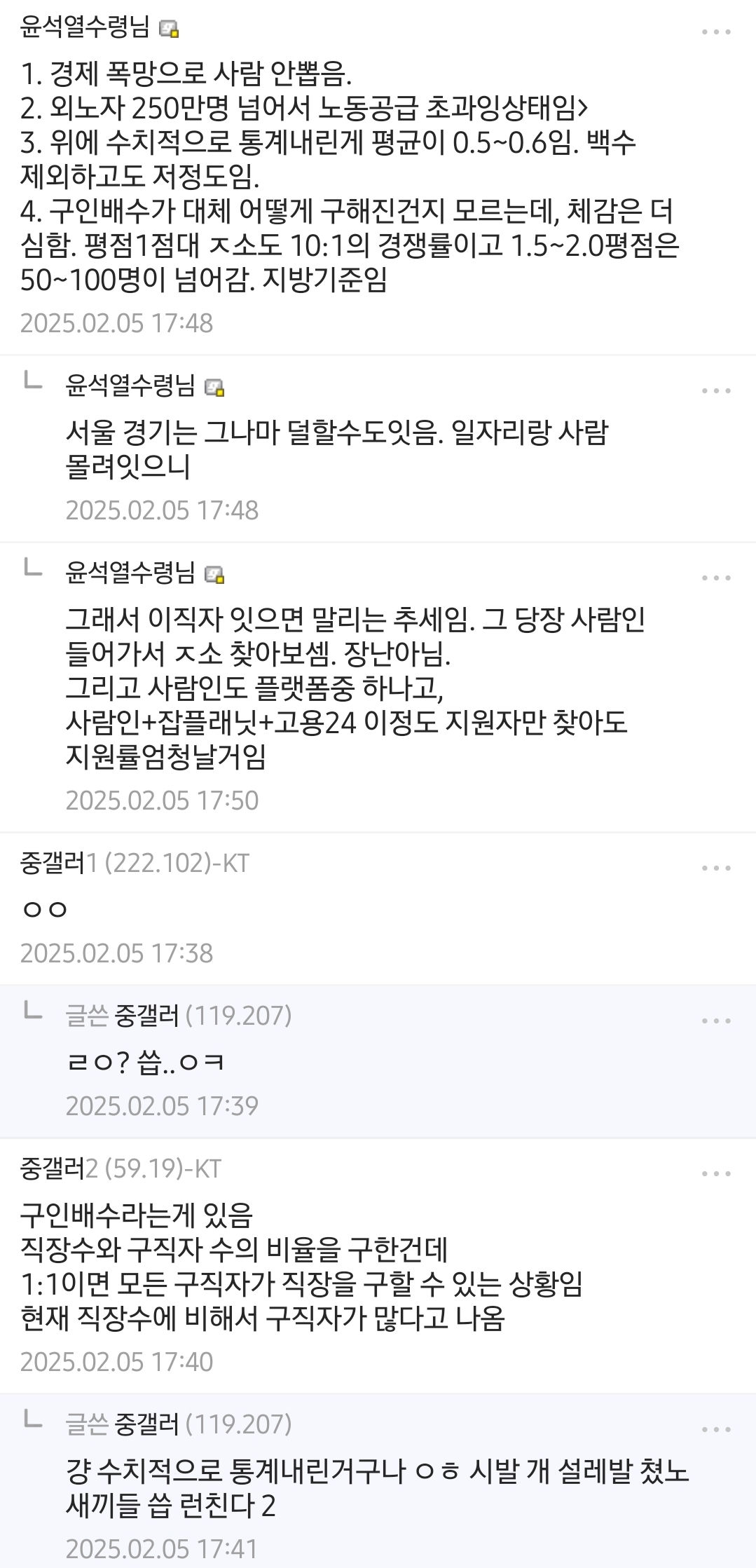Tap nickname 중갤러2 (59.19)
The height and width of the screenshot is (1568, 756).
coord(121,1168)
